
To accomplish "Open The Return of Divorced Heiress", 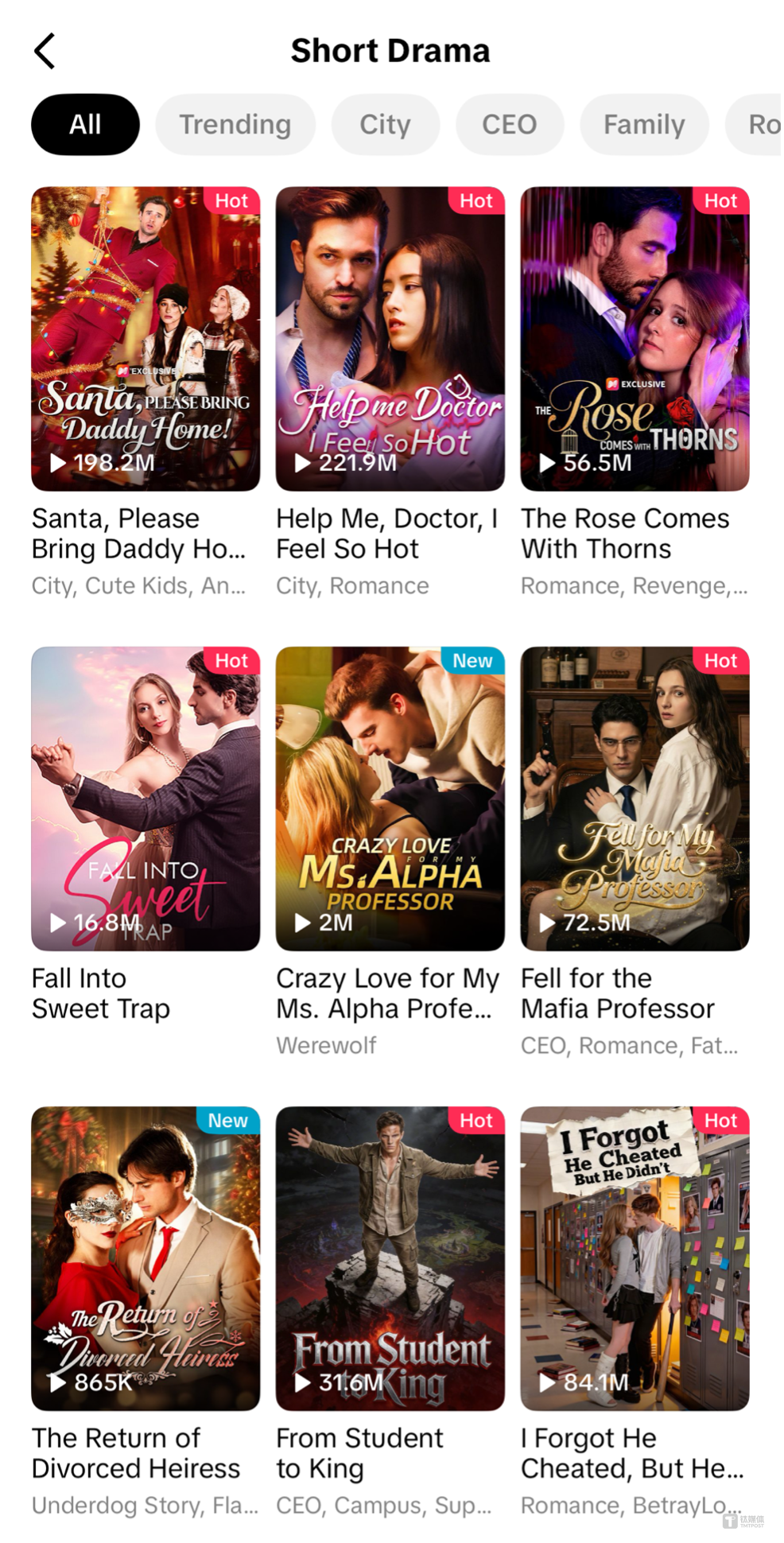I will pos(146,1258).
